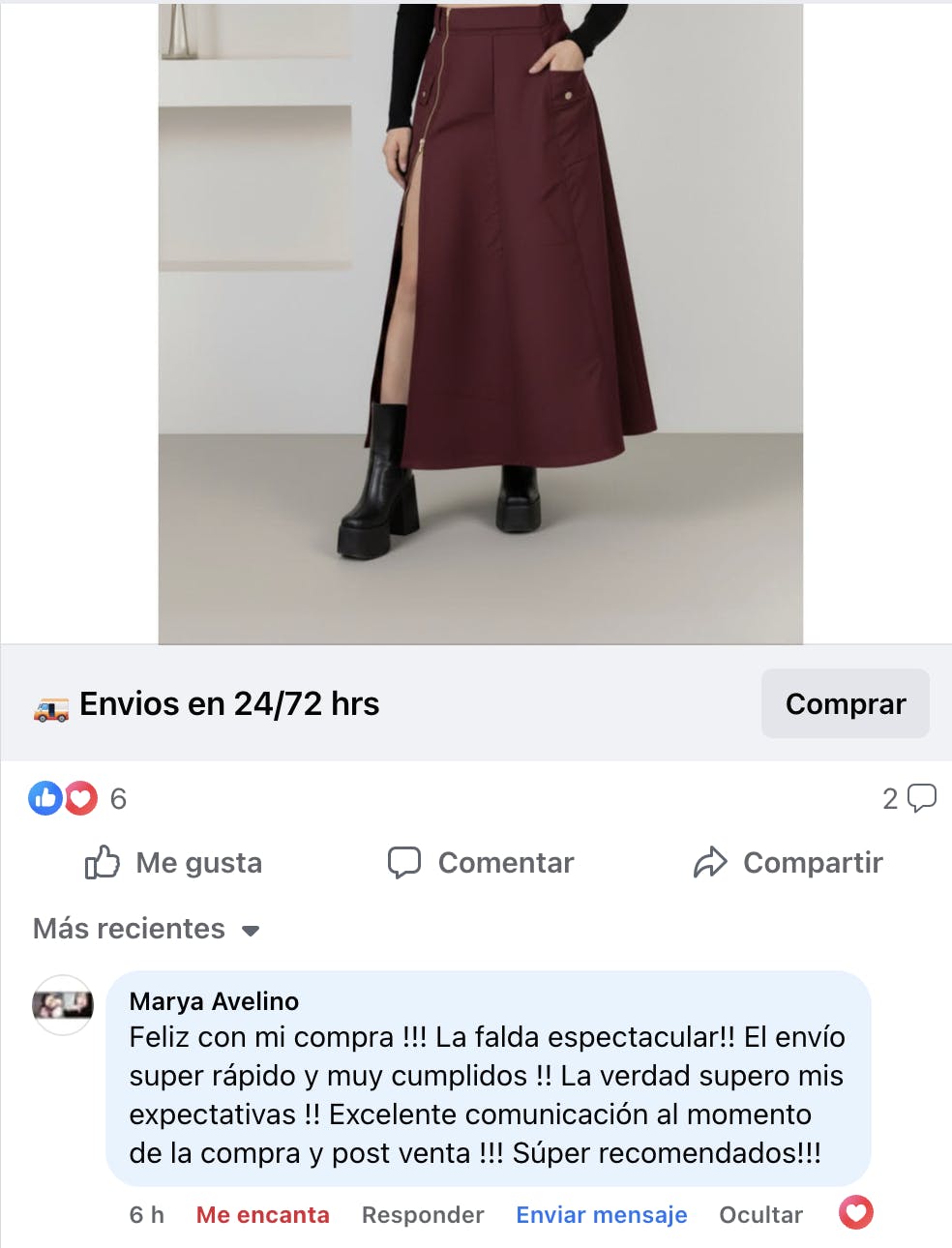Tap the Comprar button
952x1248 pixels.
(x=845, y=703)
